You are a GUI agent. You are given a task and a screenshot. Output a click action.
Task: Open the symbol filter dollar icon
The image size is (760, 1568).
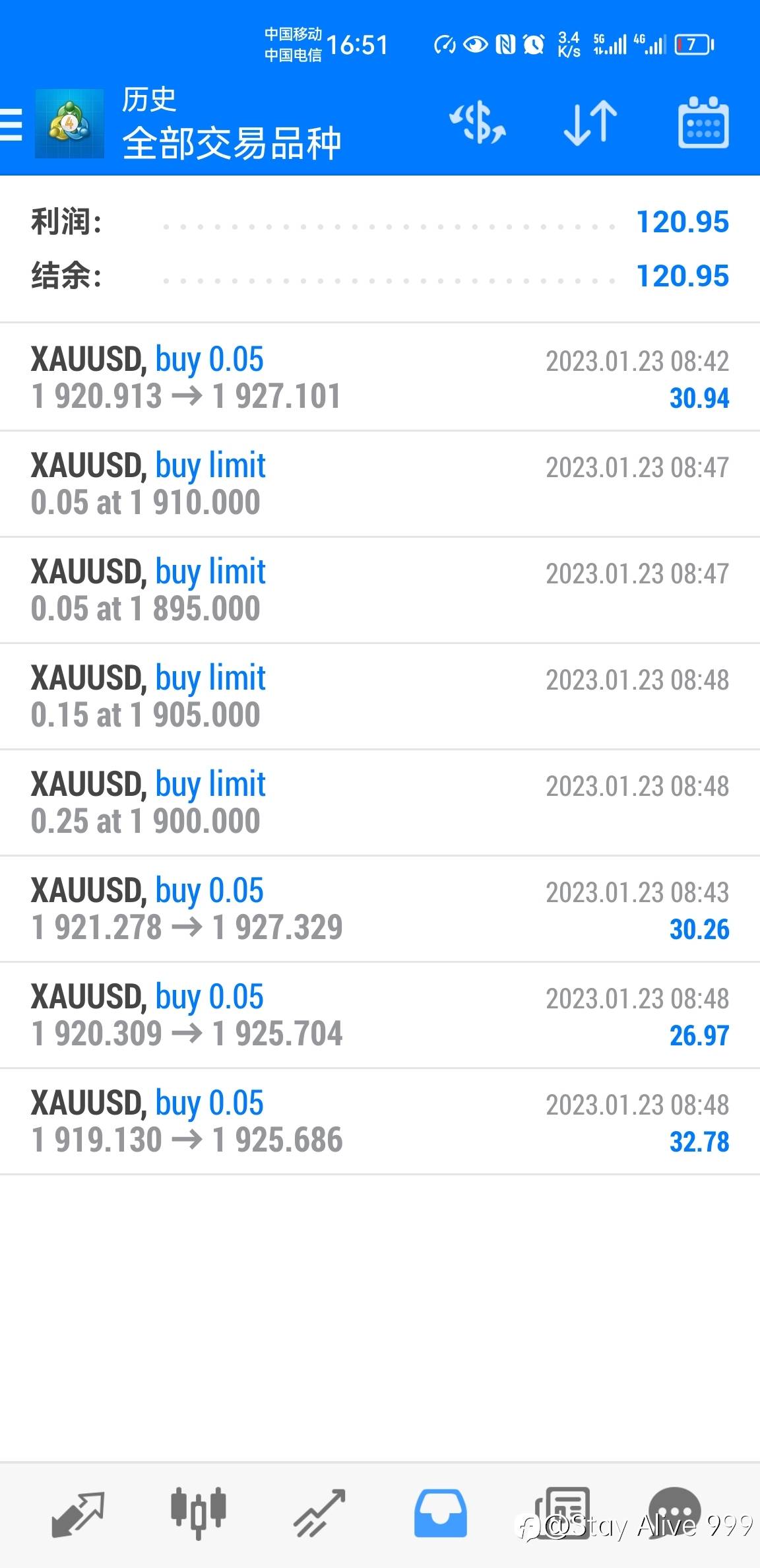[478, 123]
